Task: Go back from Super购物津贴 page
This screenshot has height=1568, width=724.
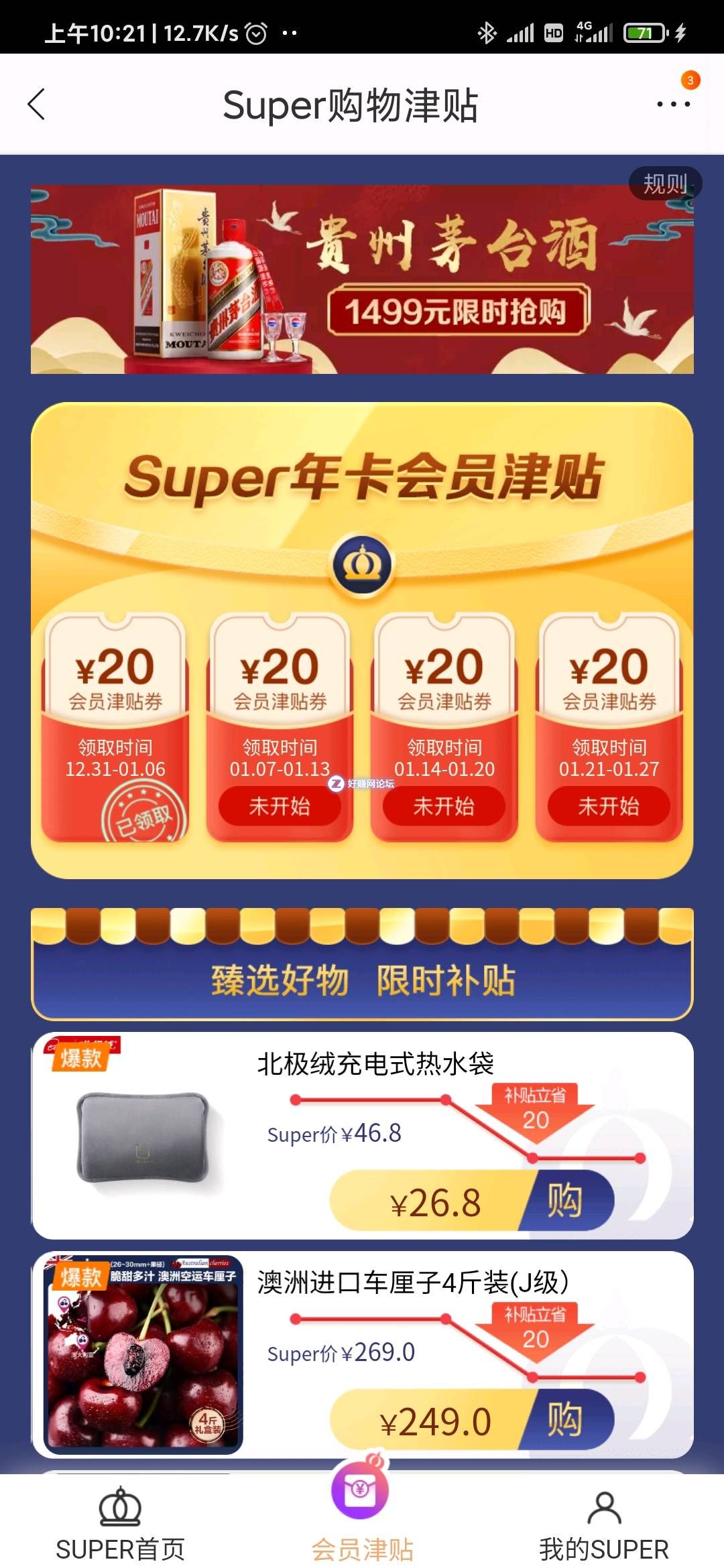Action: [36, 105]
